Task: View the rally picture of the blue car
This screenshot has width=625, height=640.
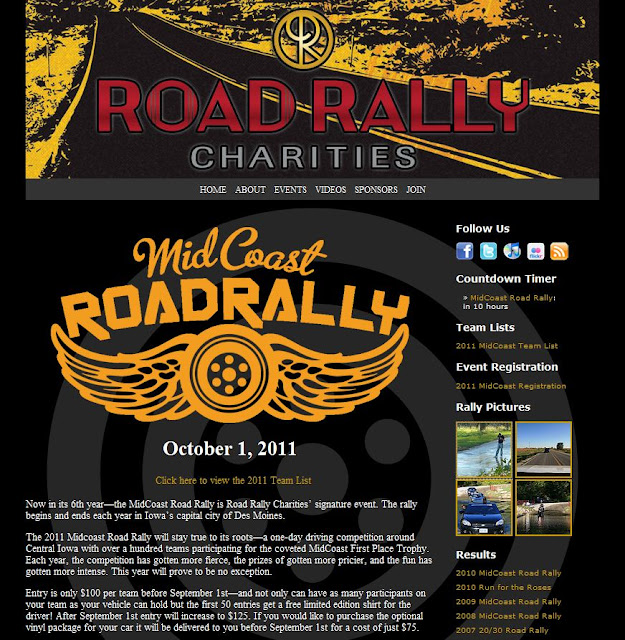Action: (484, 507)
